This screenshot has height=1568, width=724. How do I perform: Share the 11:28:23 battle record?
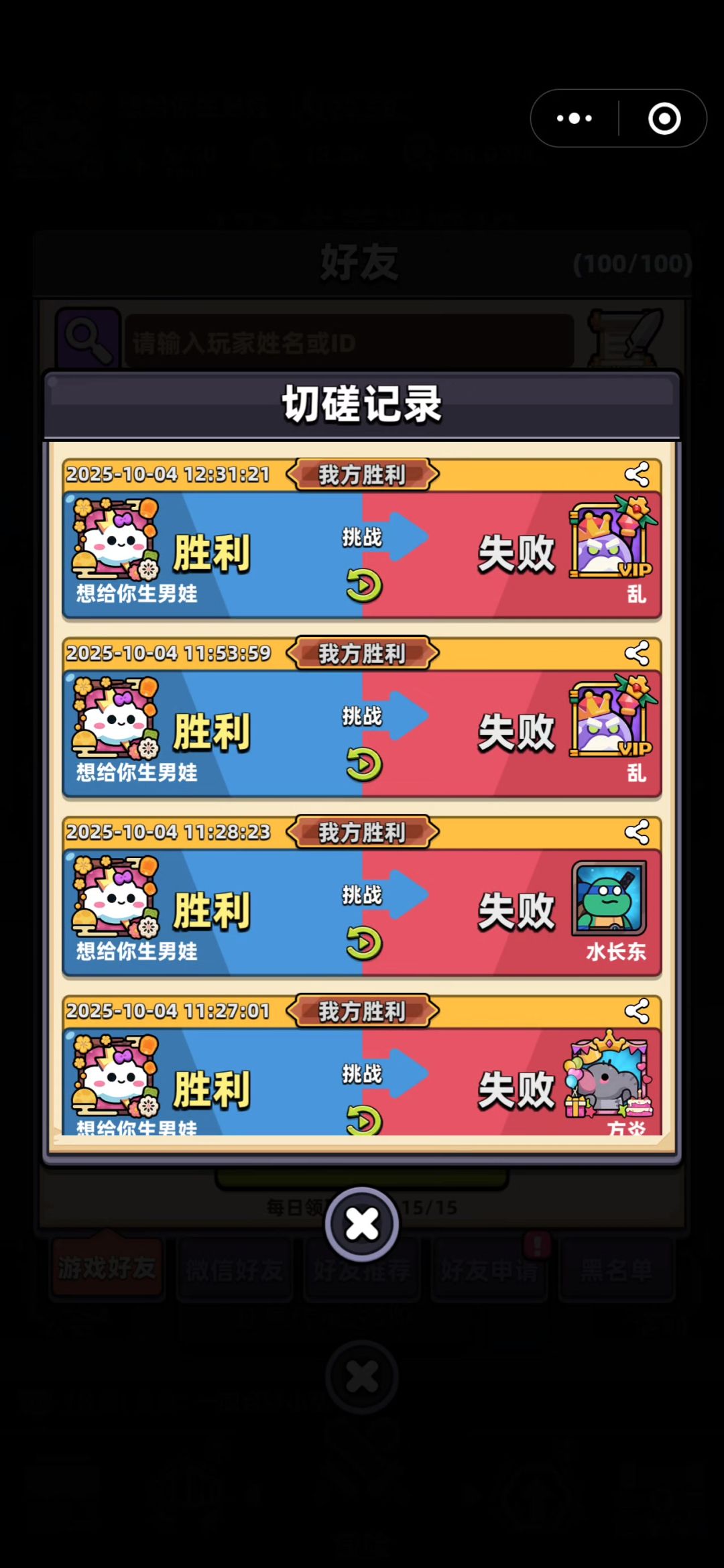pos(636,832)
